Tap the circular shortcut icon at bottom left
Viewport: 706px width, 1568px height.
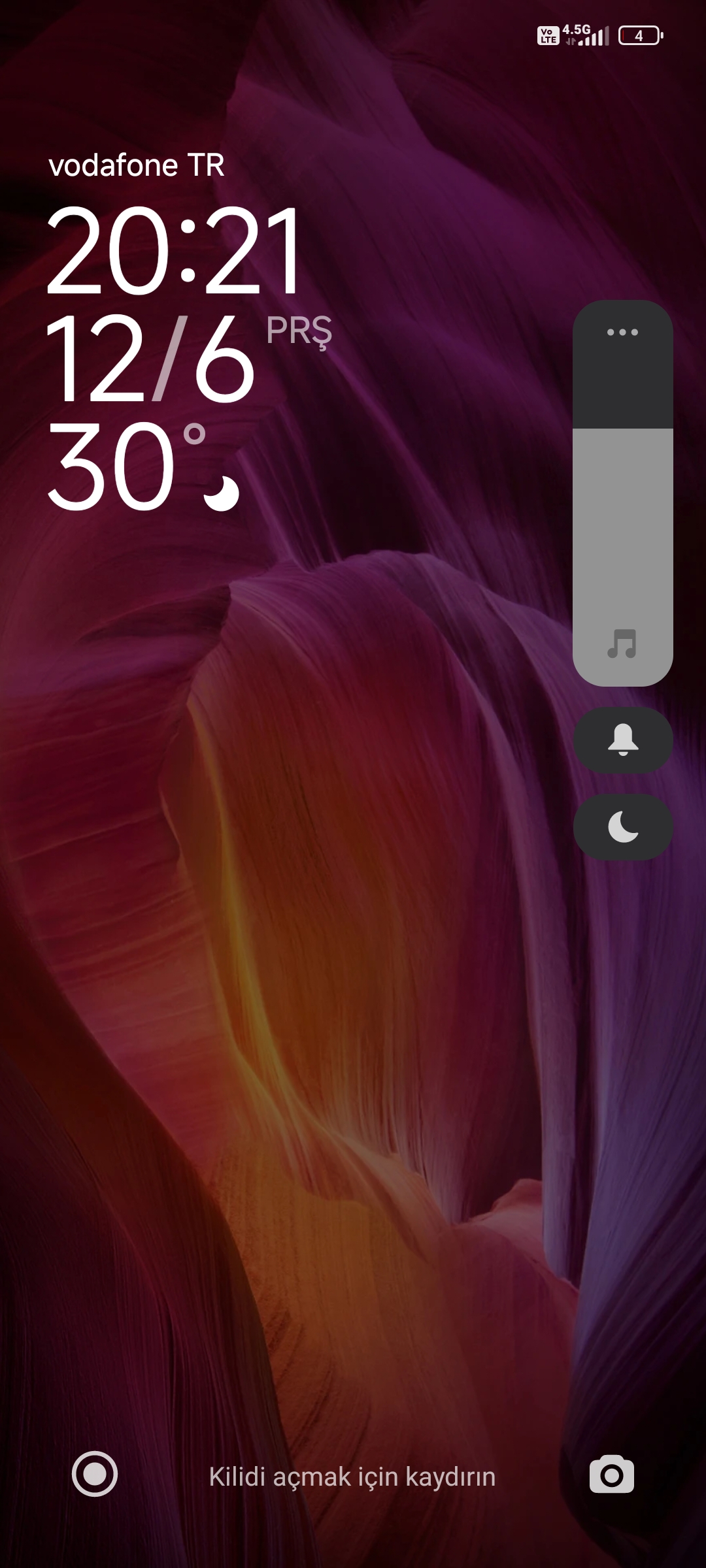(95, 1474)
